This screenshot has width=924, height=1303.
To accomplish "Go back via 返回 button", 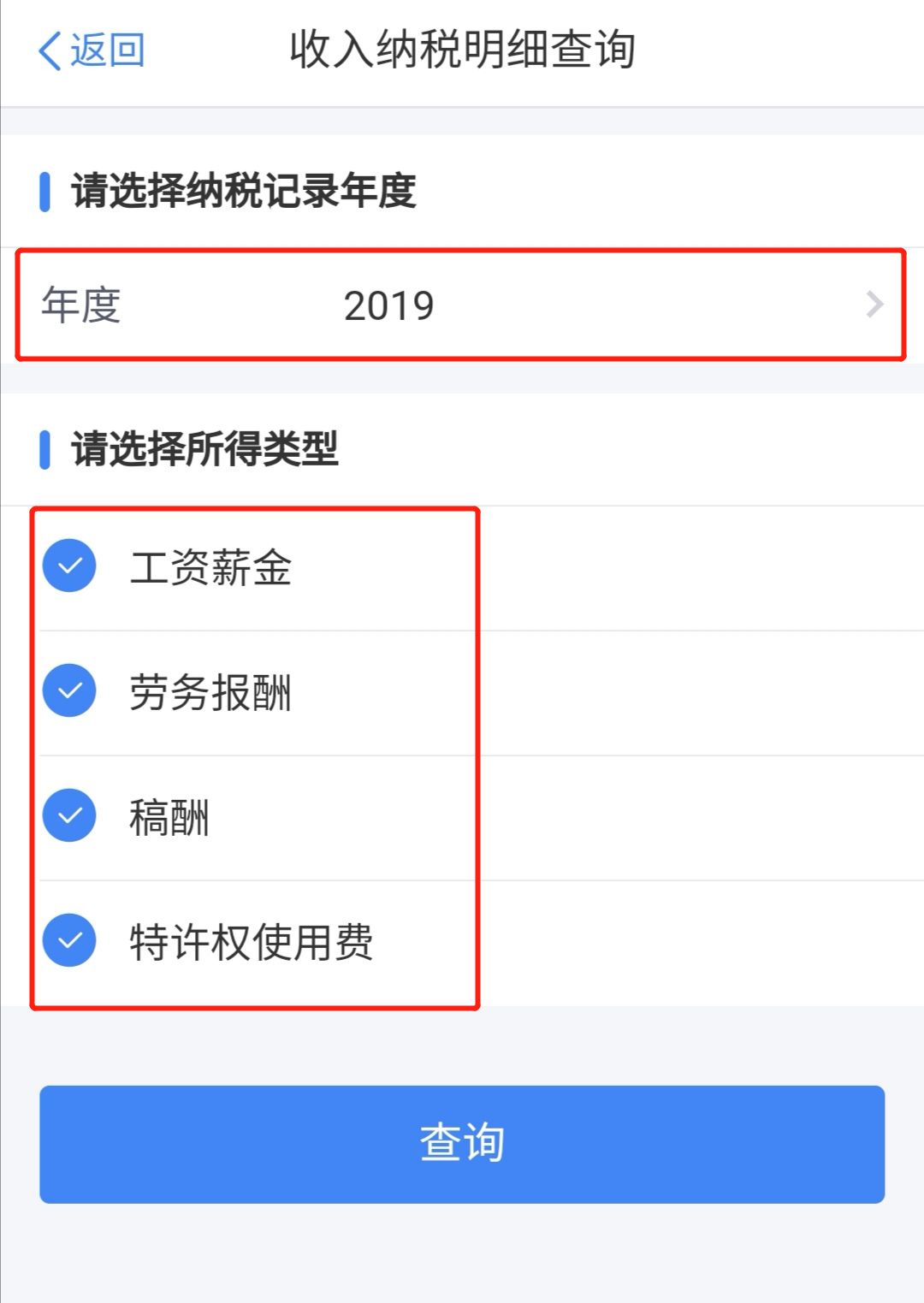I will [92, 50].
